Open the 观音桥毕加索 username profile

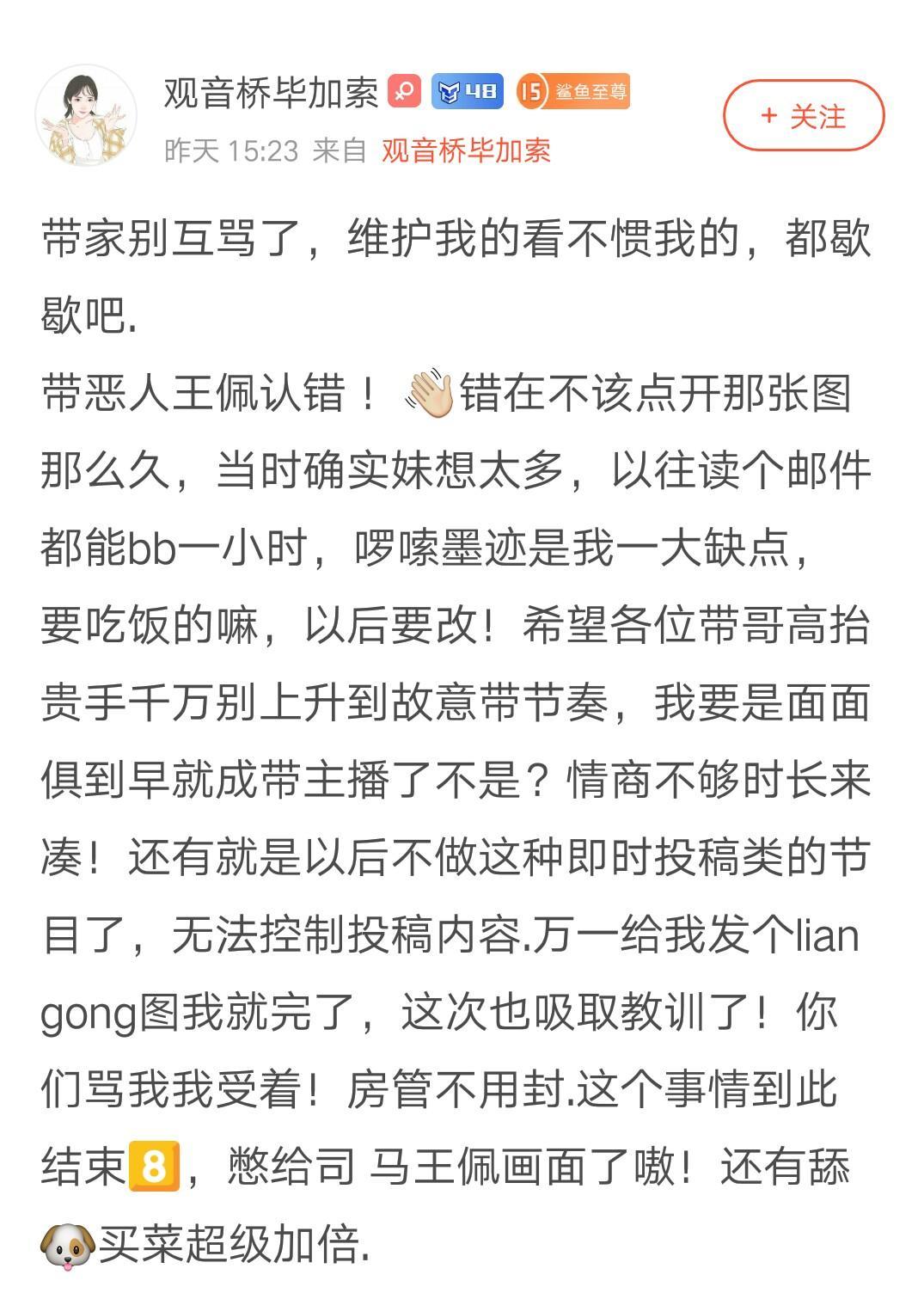271,92
